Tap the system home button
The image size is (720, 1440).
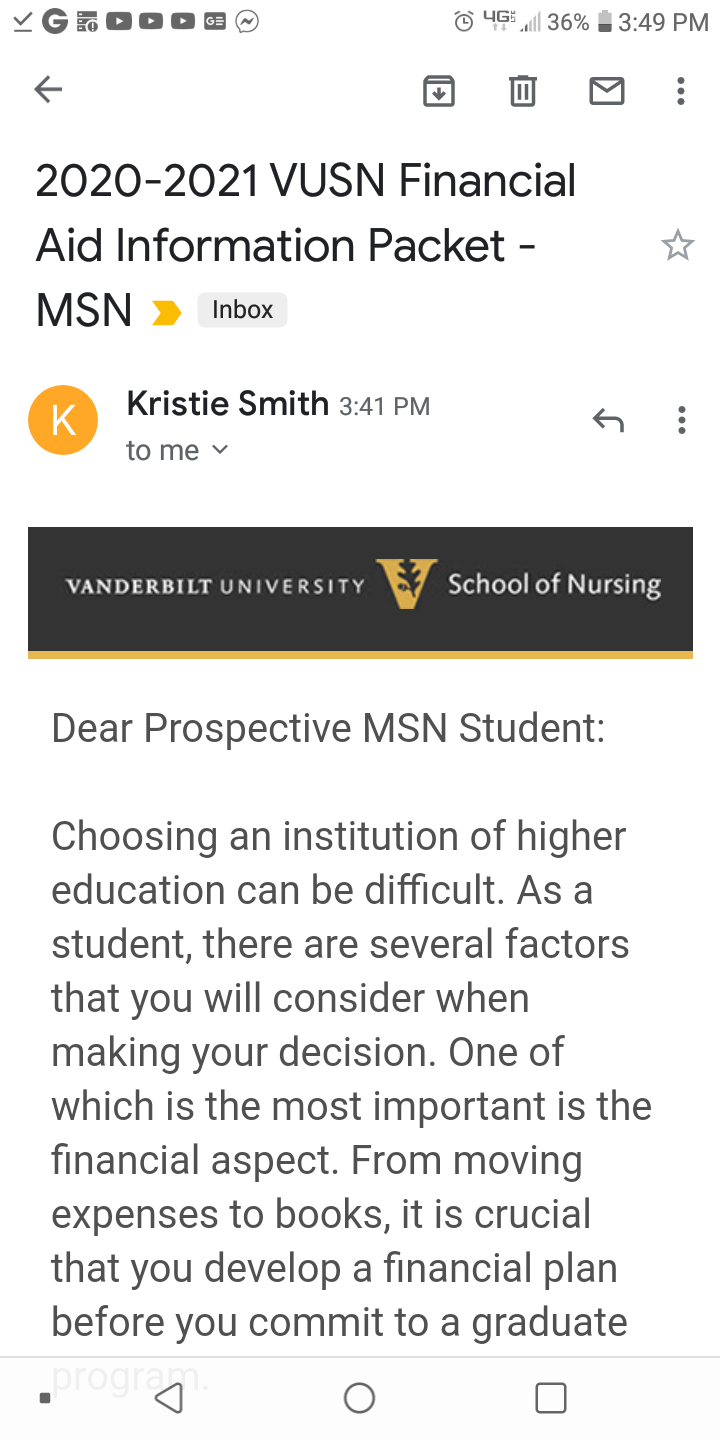coord(359,1397)
